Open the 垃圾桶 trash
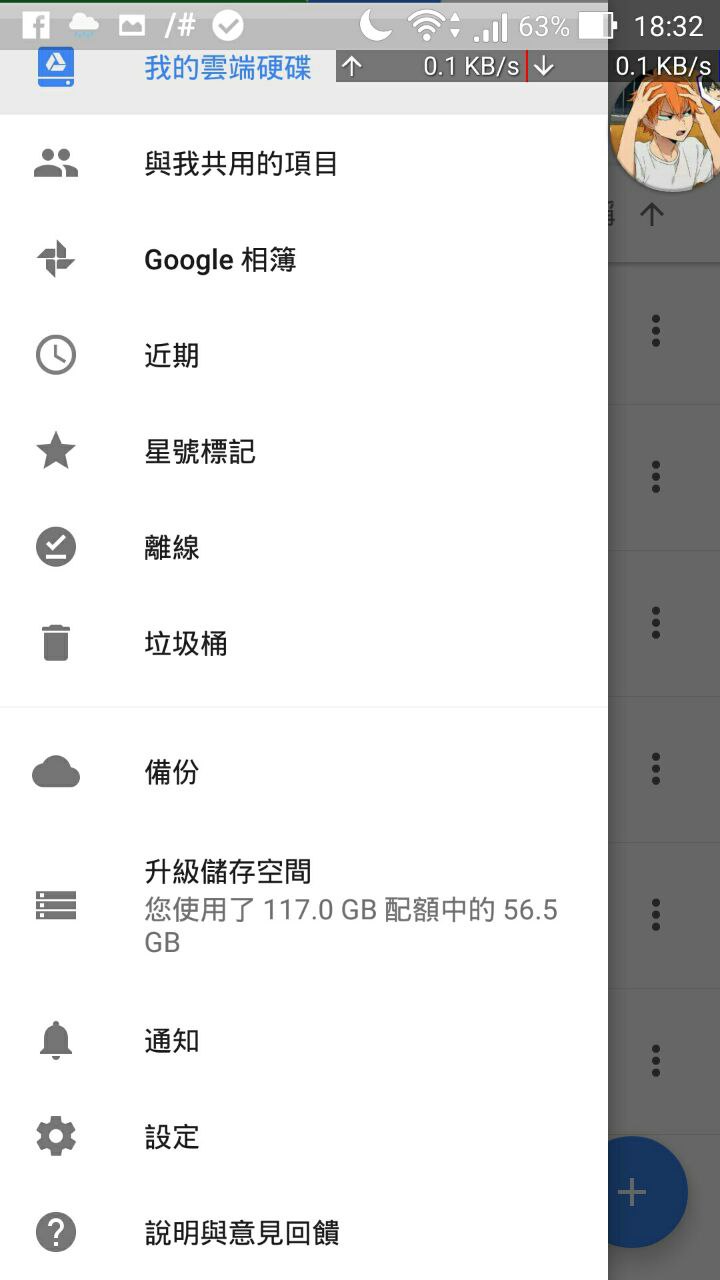This screenshot has height=1280, width=720. 186,644
